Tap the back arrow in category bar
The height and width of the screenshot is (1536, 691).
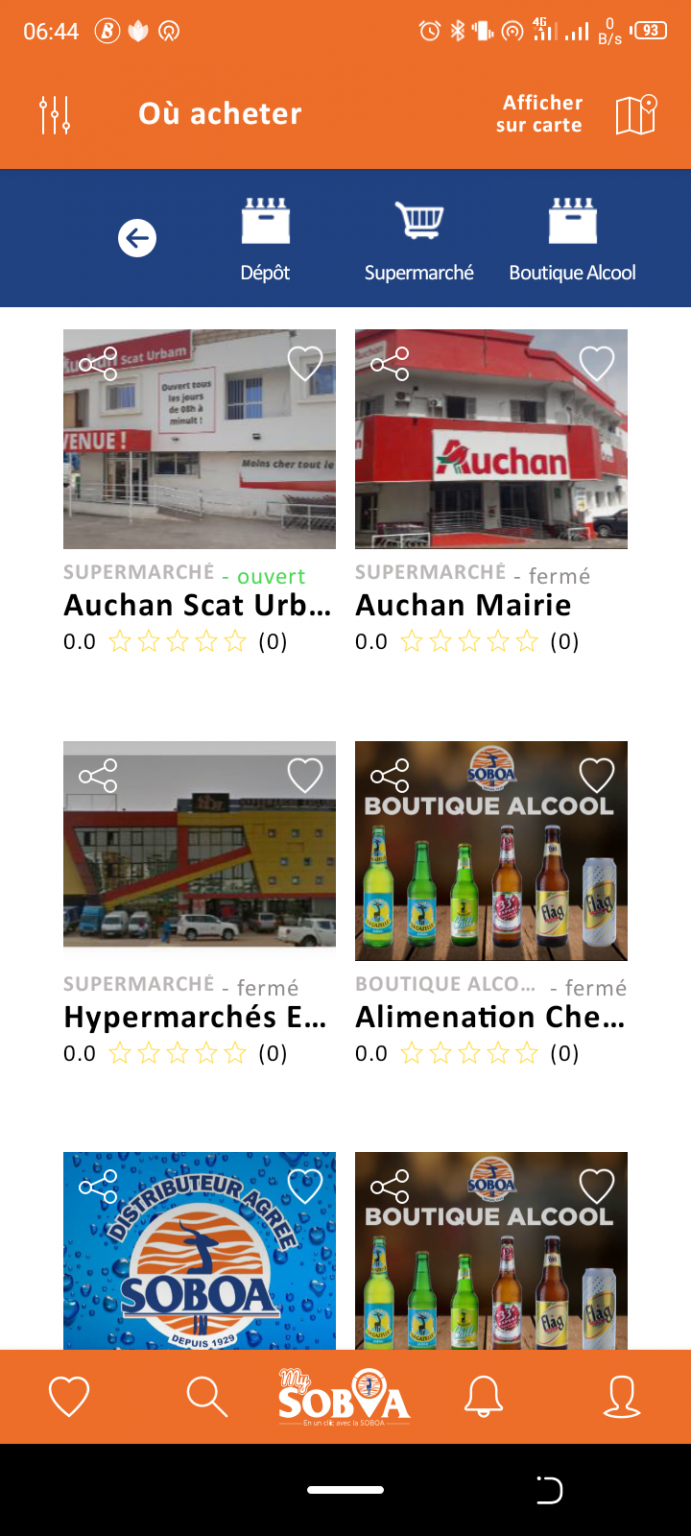[x=137, y=238]
